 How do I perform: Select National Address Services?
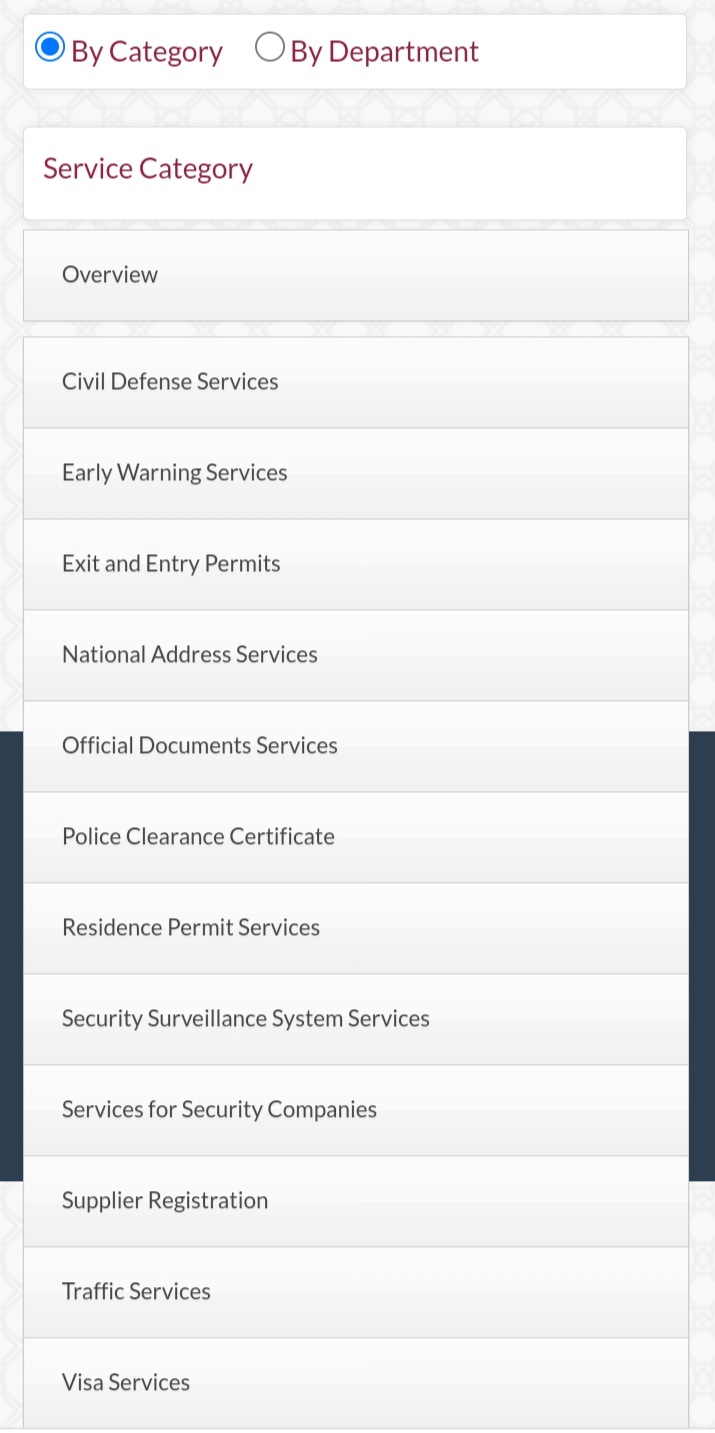pos(355,655)
